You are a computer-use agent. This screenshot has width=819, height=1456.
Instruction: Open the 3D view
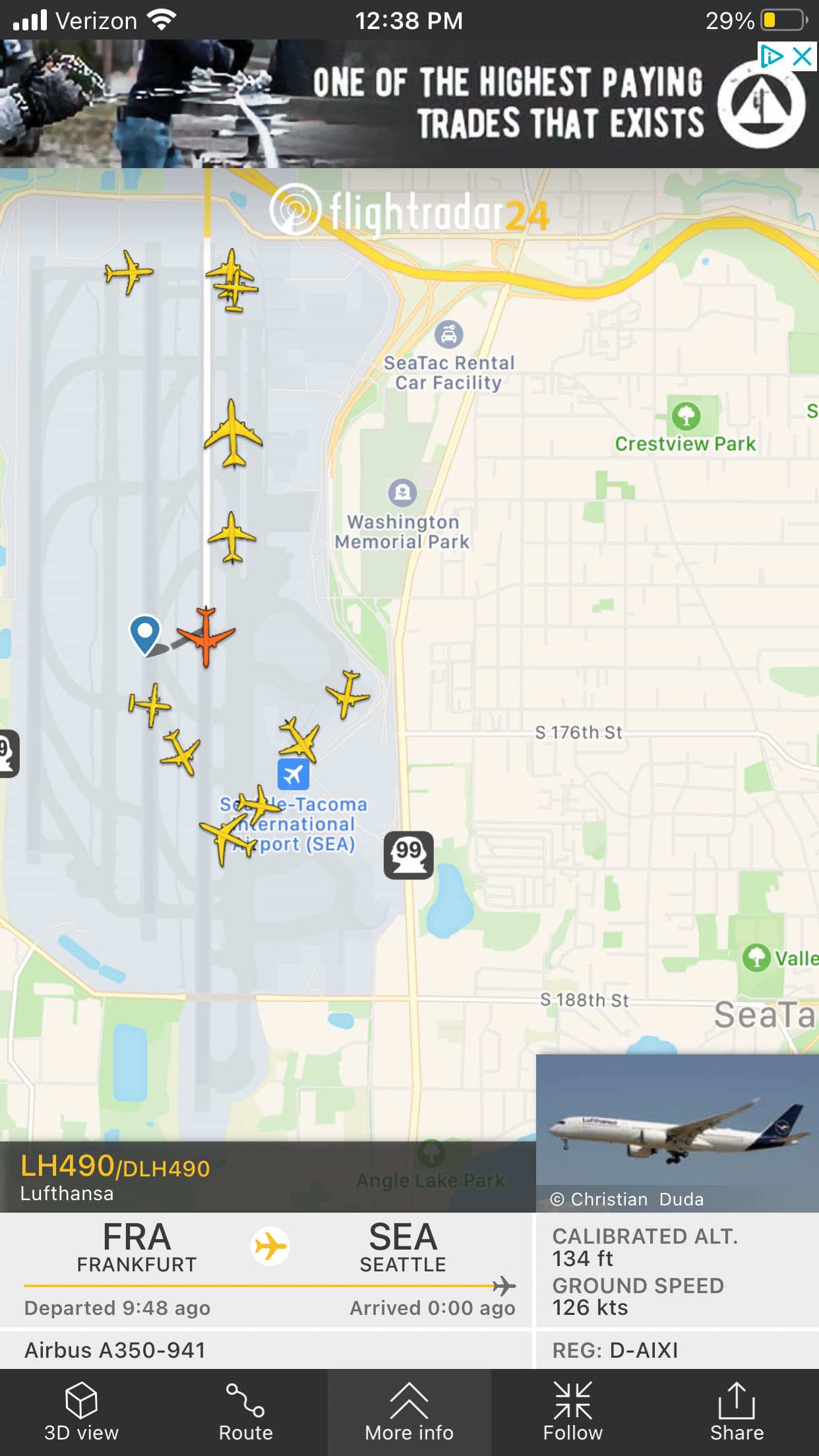point(81,1411)
